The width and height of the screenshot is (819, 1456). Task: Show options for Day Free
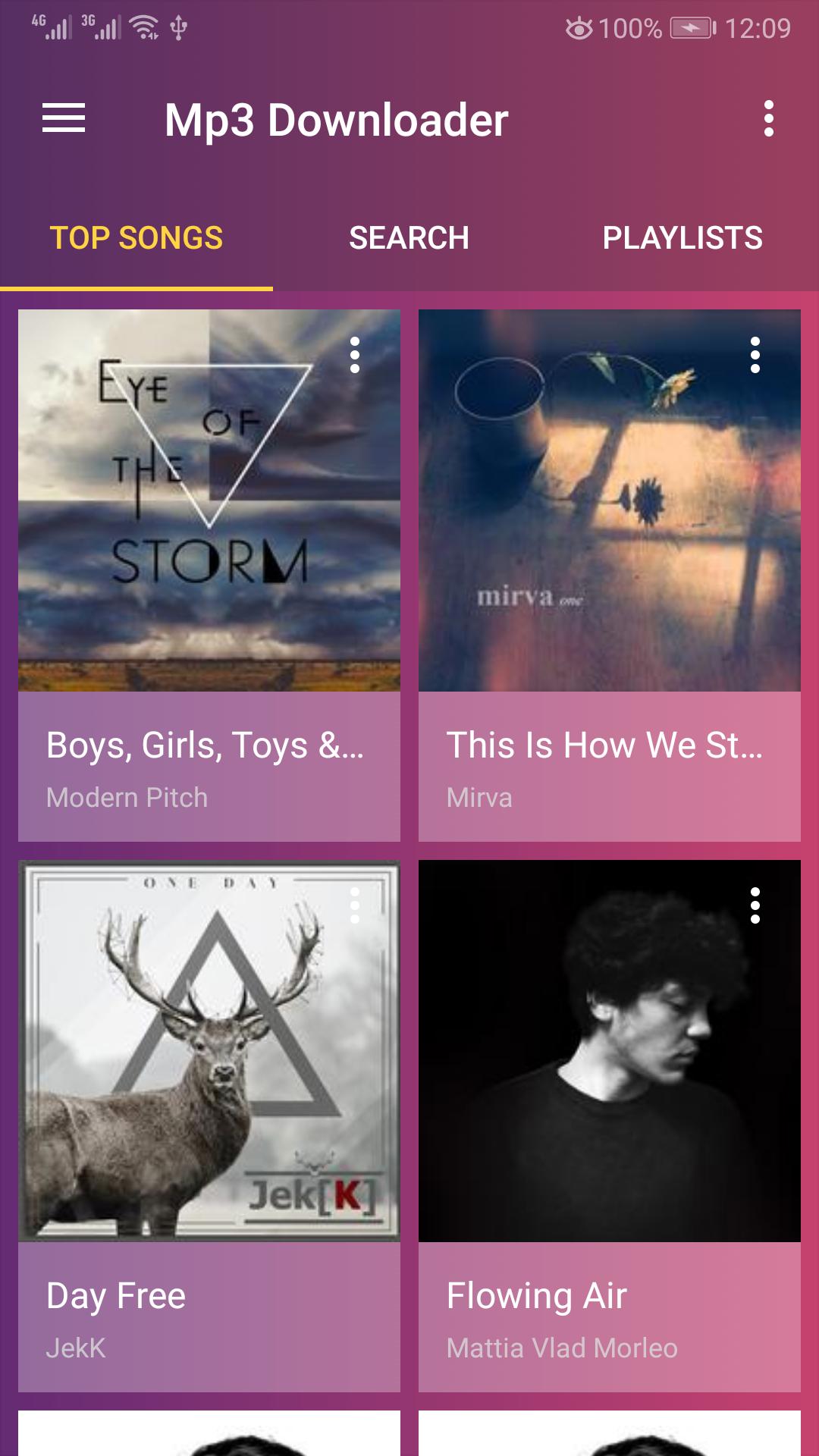point(355,905)
